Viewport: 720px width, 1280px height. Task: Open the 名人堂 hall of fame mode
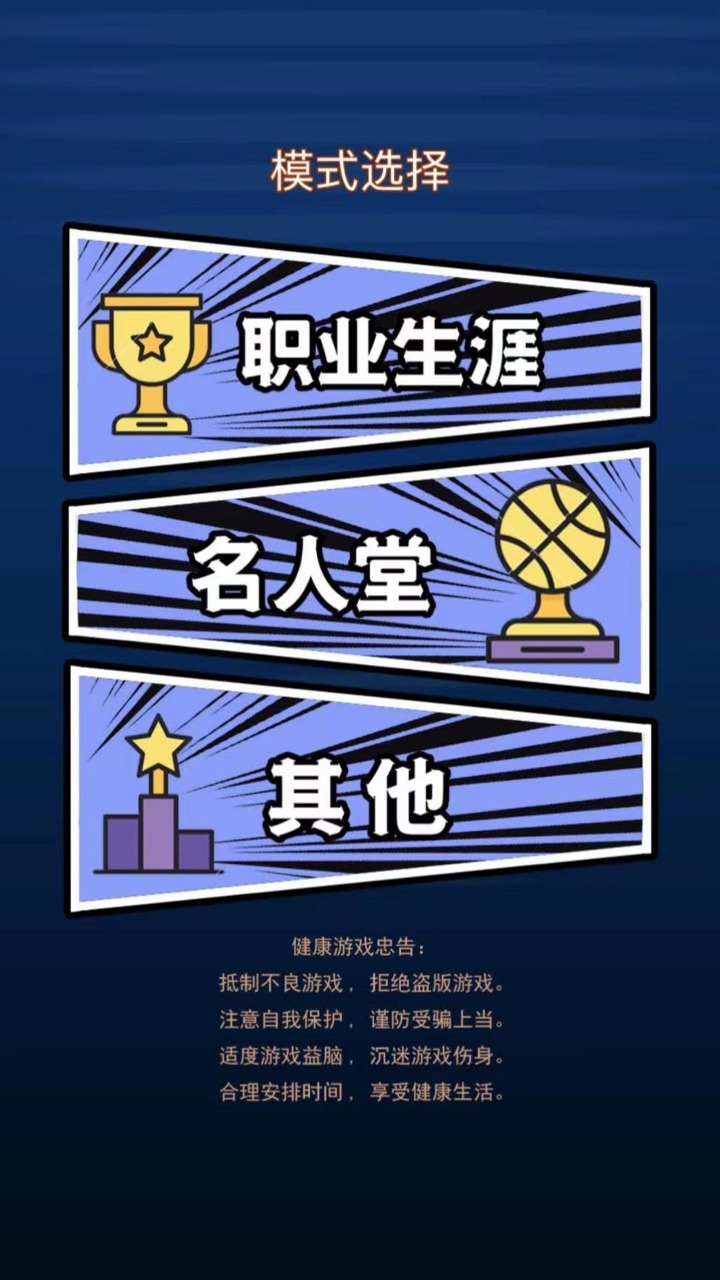pyautogui.click(x=360, y=572)
